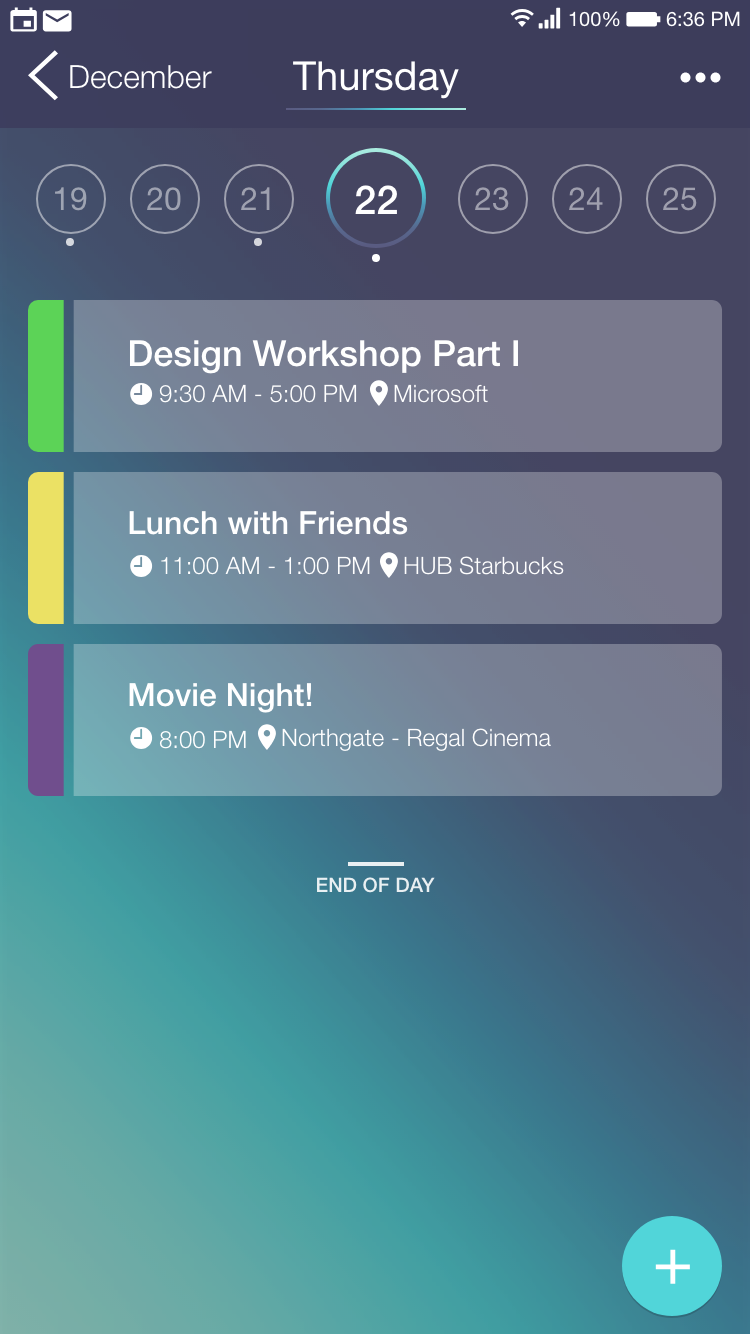Tap the selected date 22
The image size is (750, 1334).
376,200
